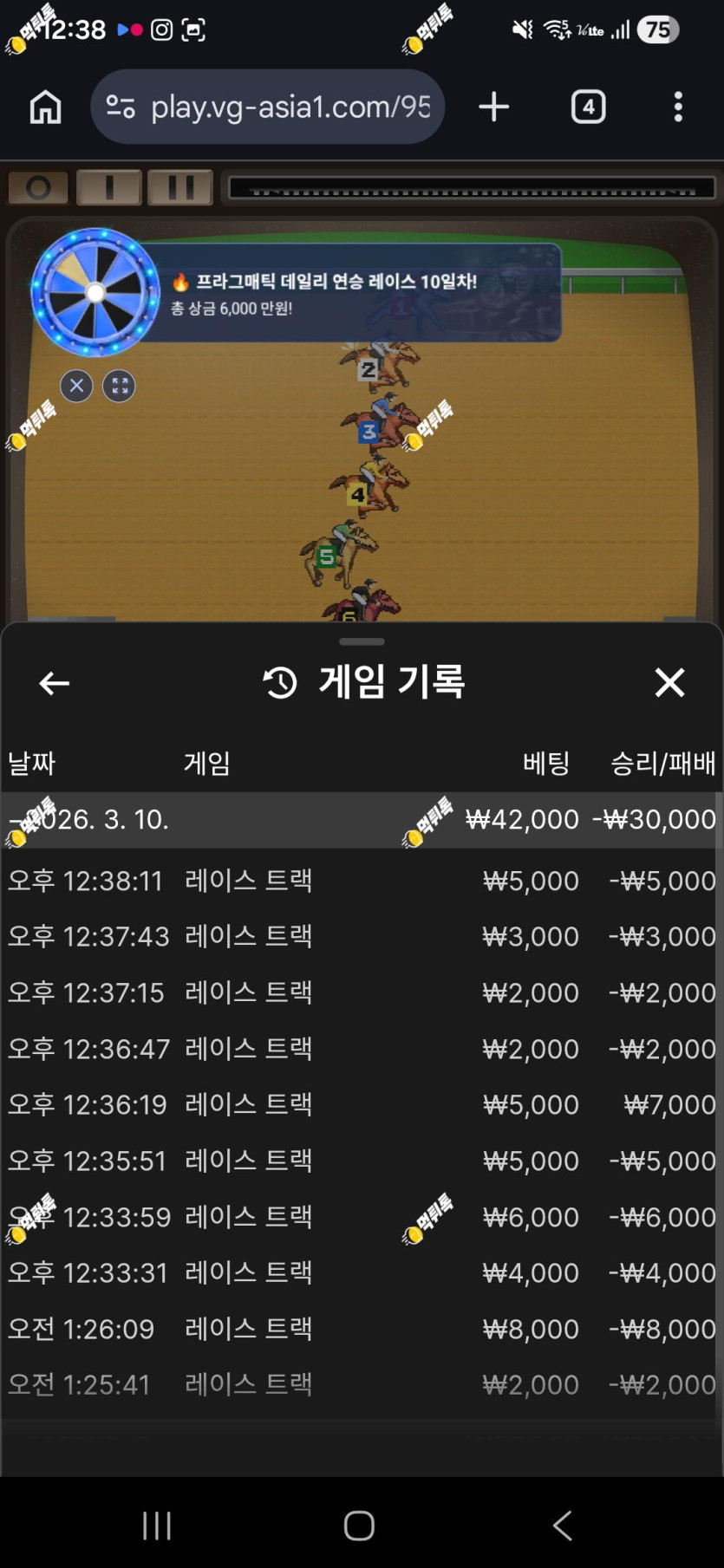Viewport: 724px width, 1568px height.
Task: Expand the promotion banner to fullscreen
Action: pyautogui.click(x=119, y=386)
